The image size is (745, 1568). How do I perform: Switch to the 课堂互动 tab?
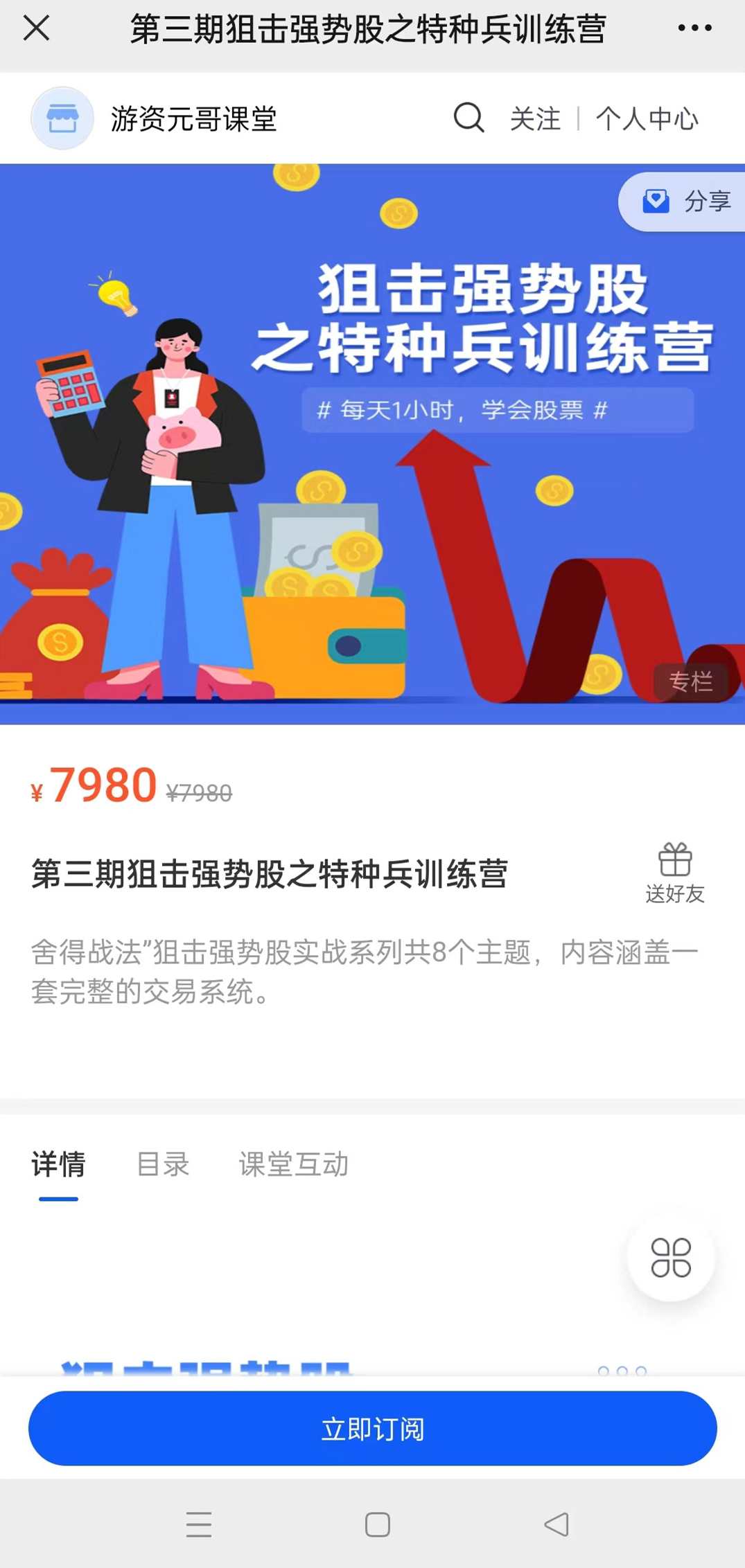[x=293, y=1164]
